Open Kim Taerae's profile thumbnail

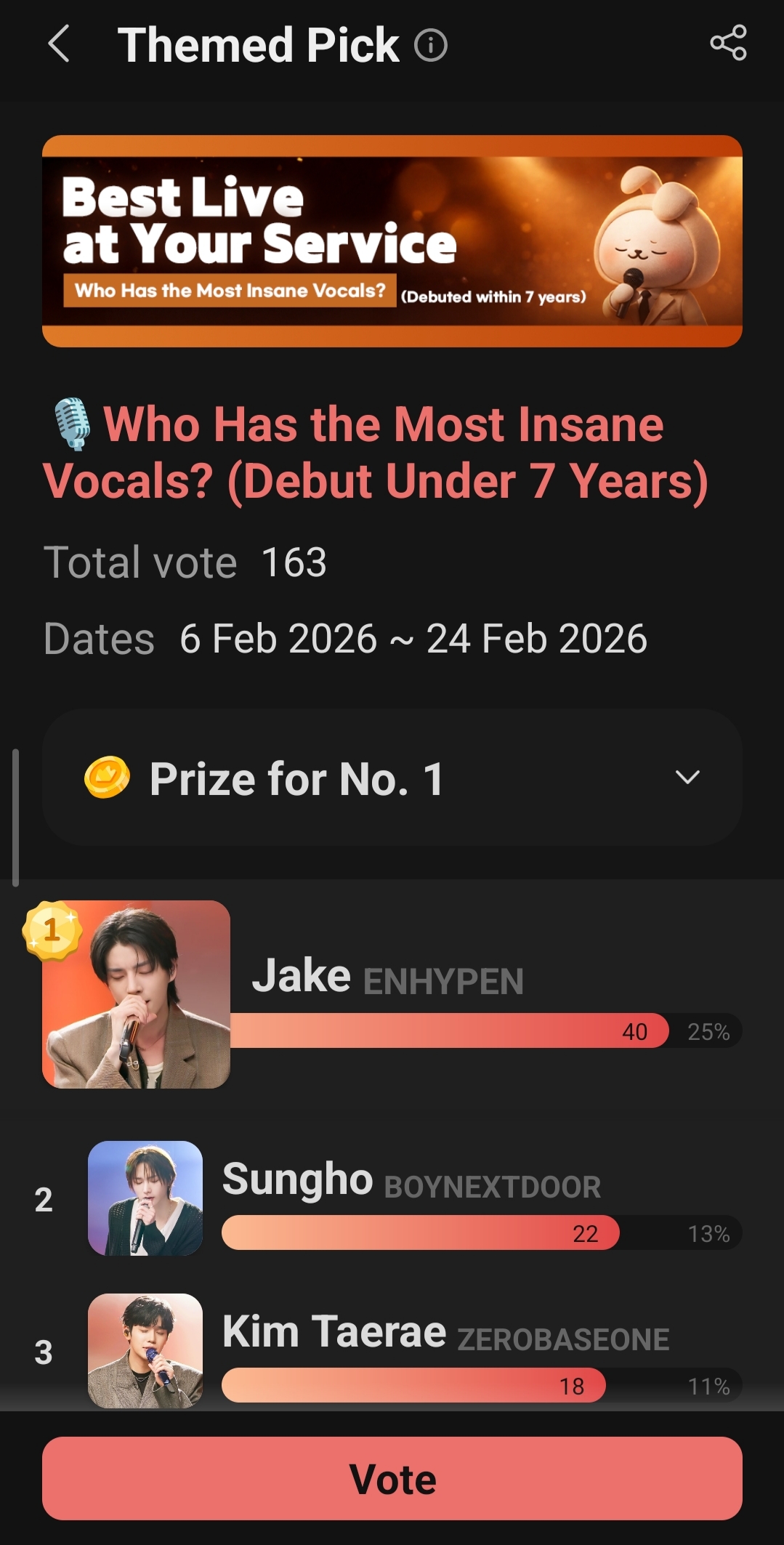[145, 1352]
